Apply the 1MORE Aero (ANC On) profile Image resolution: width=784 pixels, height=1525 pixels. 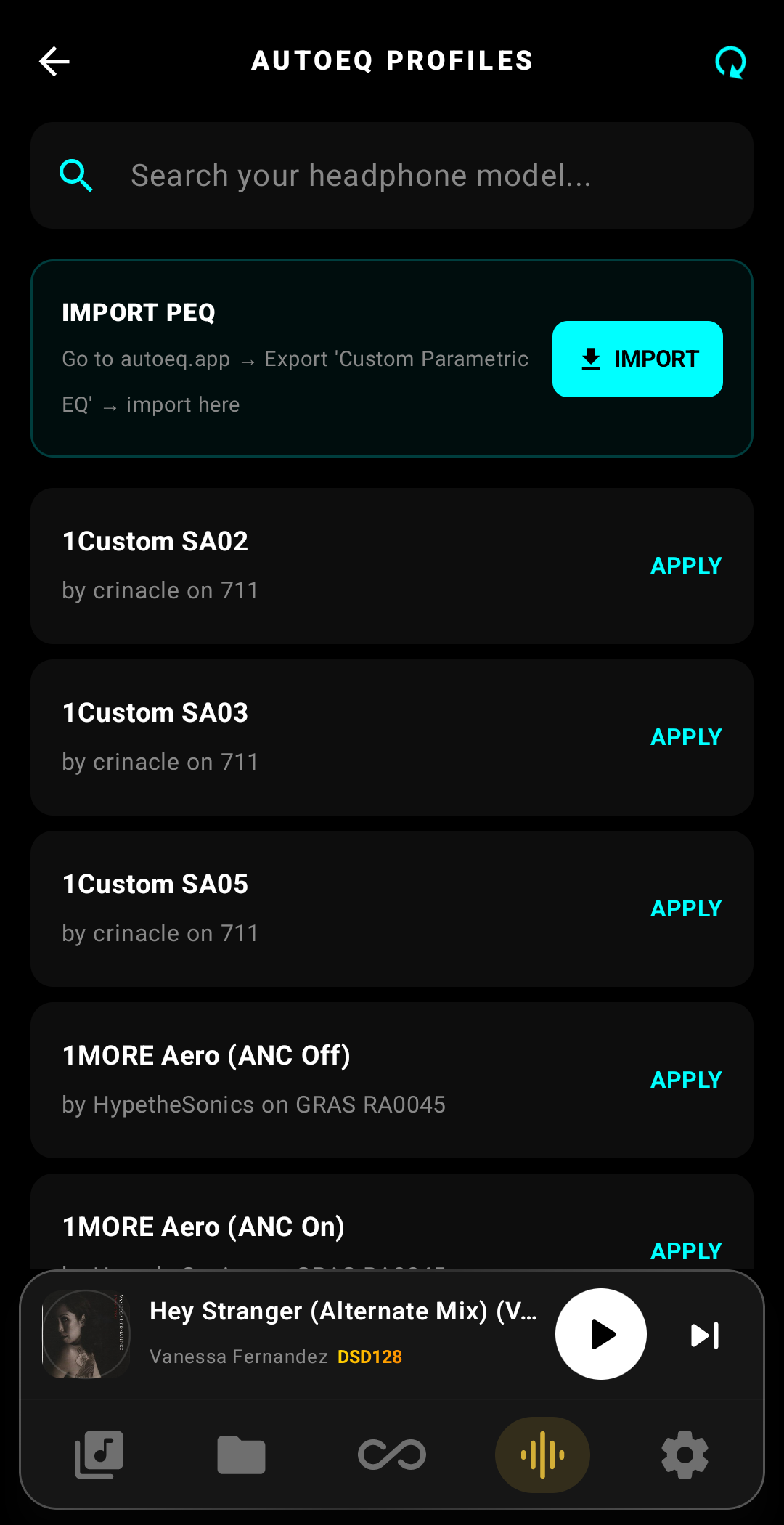point(686,1250)
